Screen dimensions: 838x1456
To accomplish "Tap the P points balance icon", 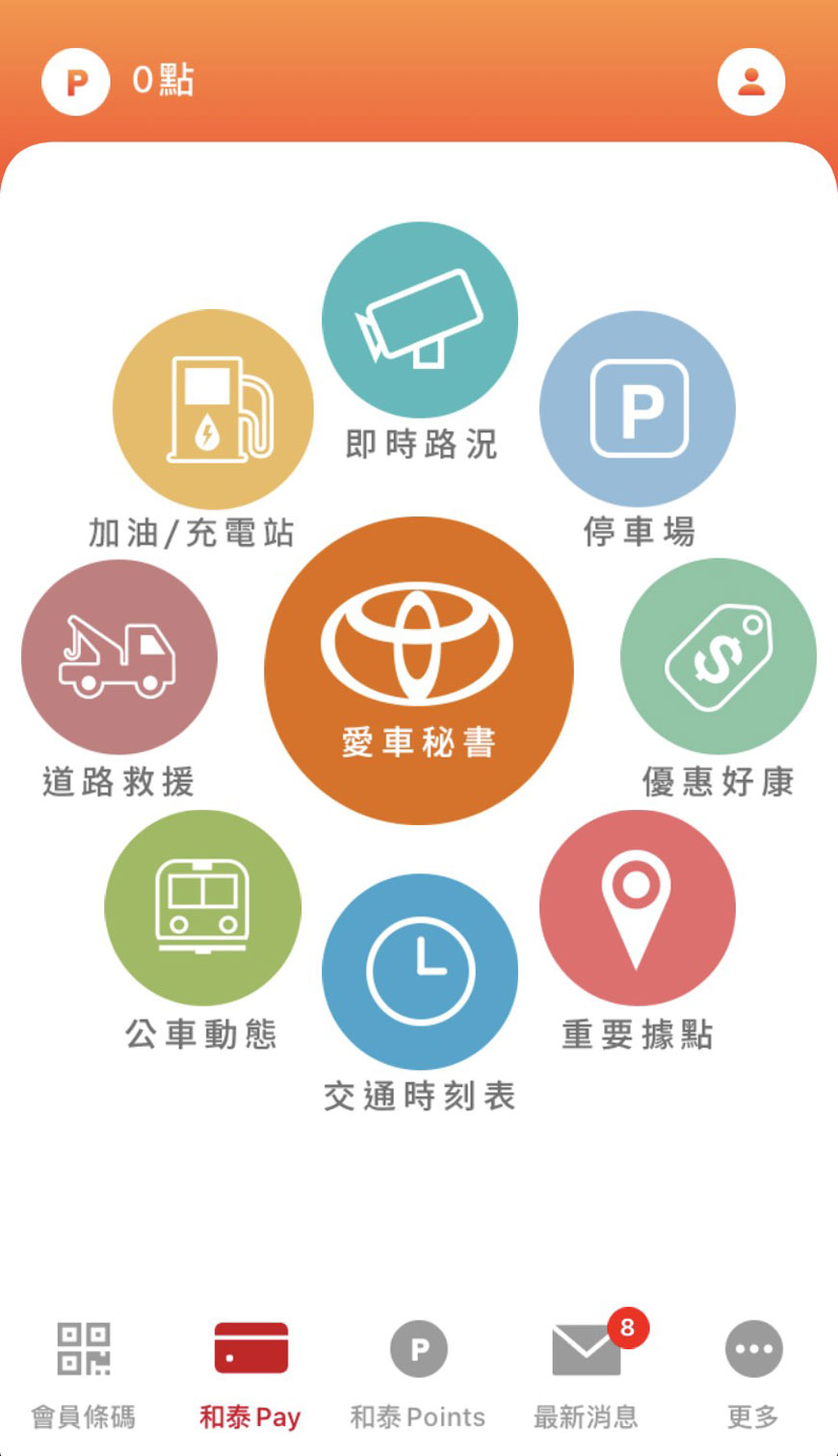I will [75, 82].
